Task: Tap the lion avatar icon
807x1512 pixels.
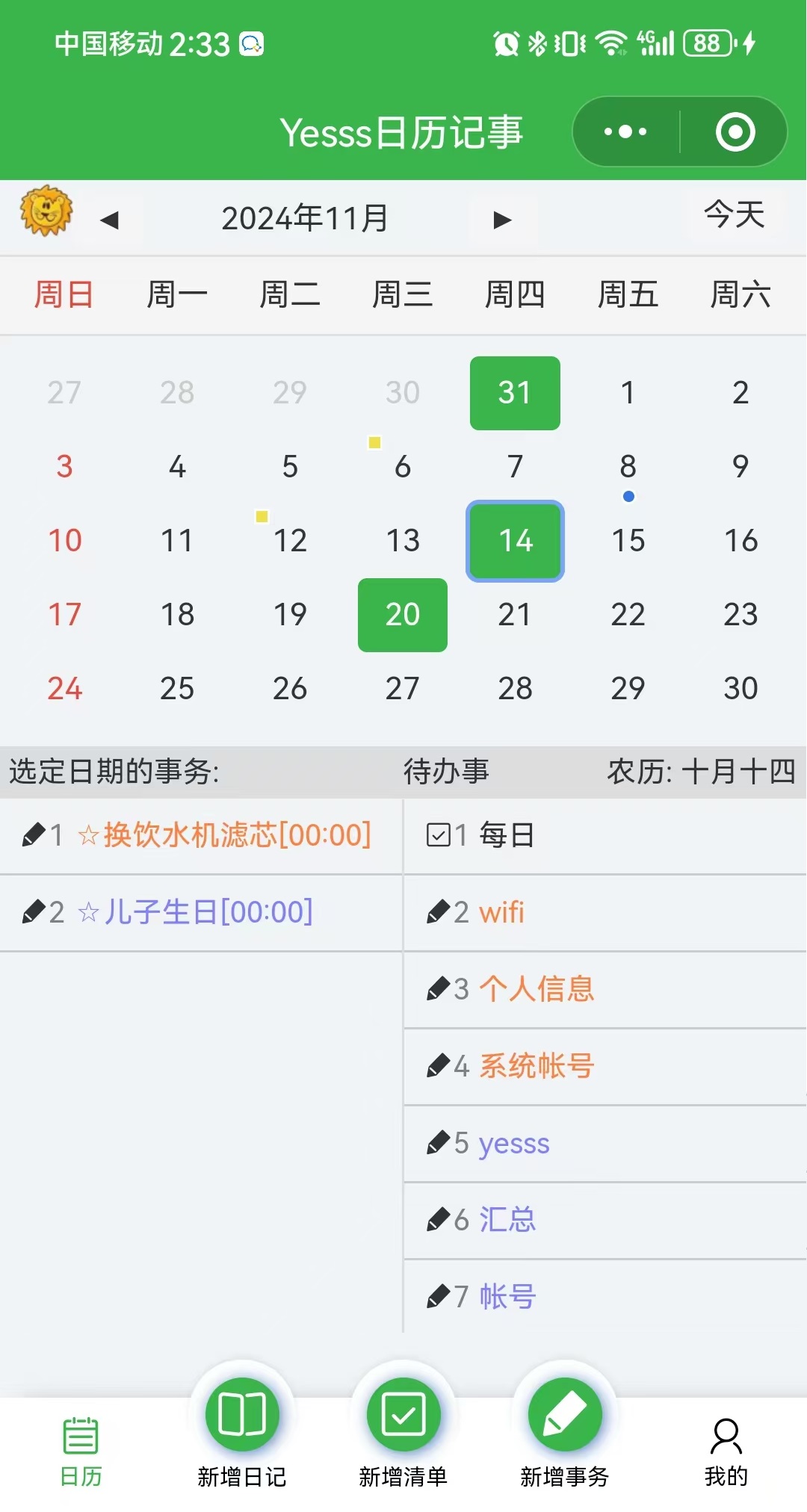Action: [x=46, y=211]
